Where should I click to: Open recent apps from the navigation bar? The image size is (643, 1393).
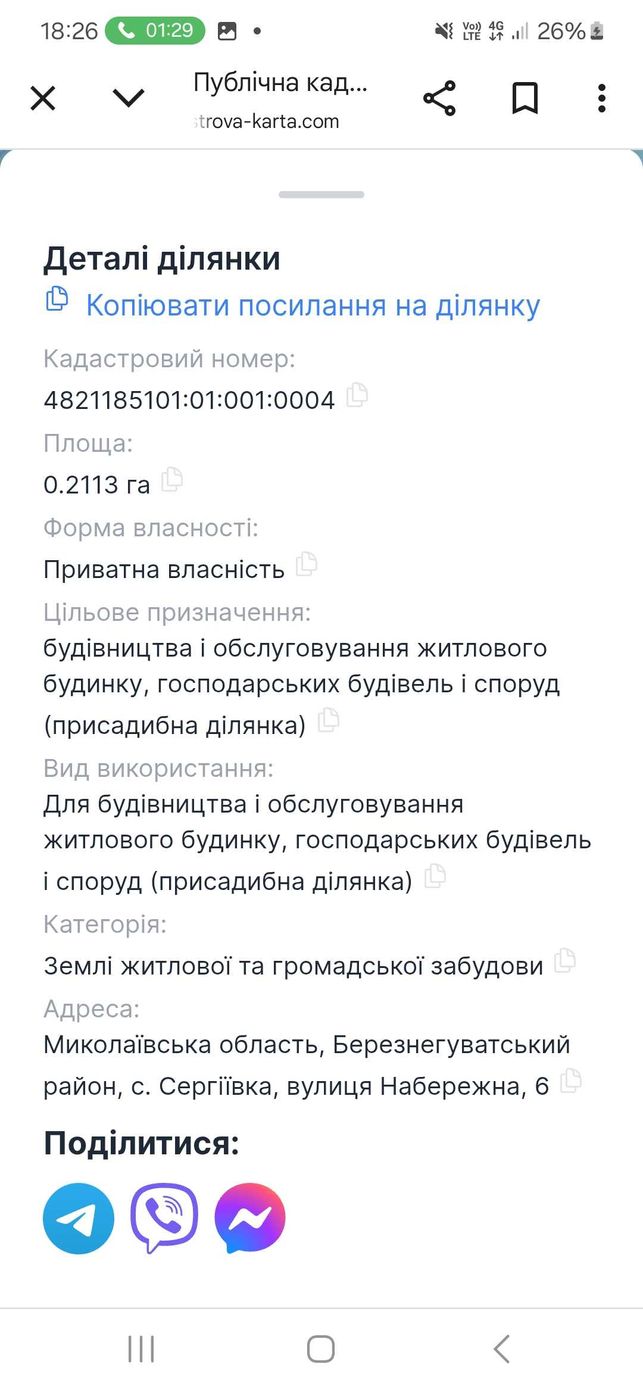pos(141,1349)
